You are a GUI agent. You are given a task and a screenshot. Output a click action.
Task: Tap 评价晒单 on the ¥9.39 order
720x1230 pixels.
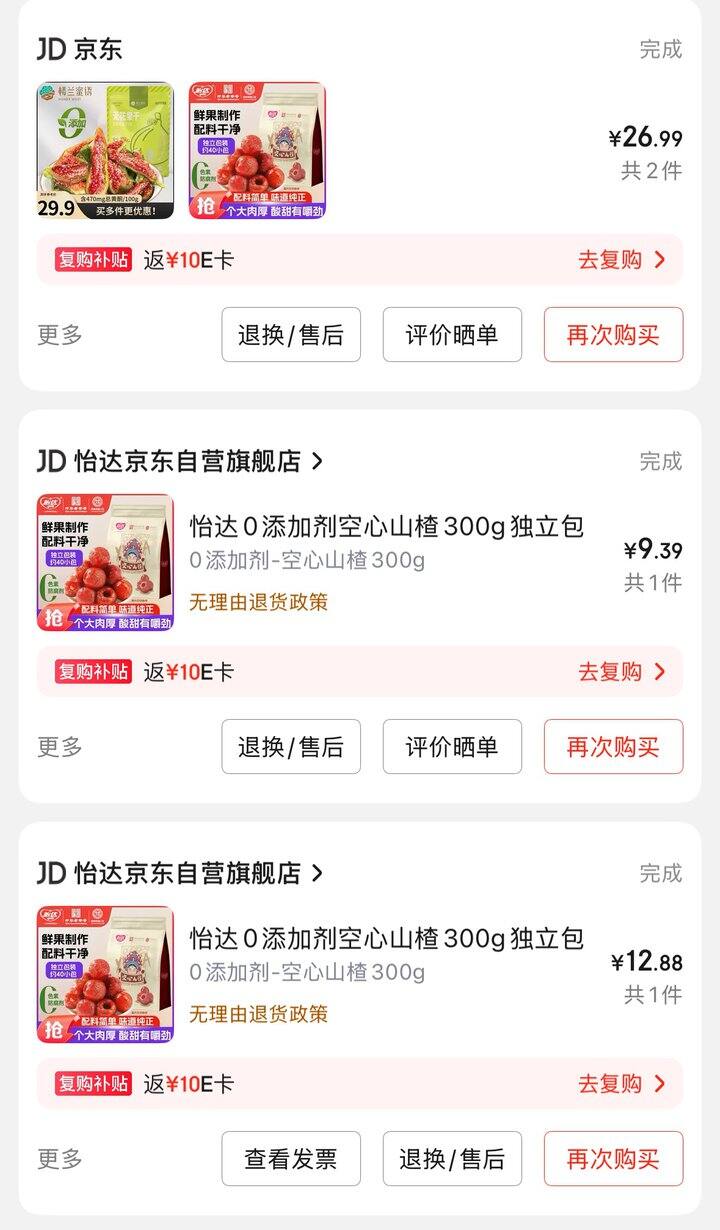(x=452, y=747)
